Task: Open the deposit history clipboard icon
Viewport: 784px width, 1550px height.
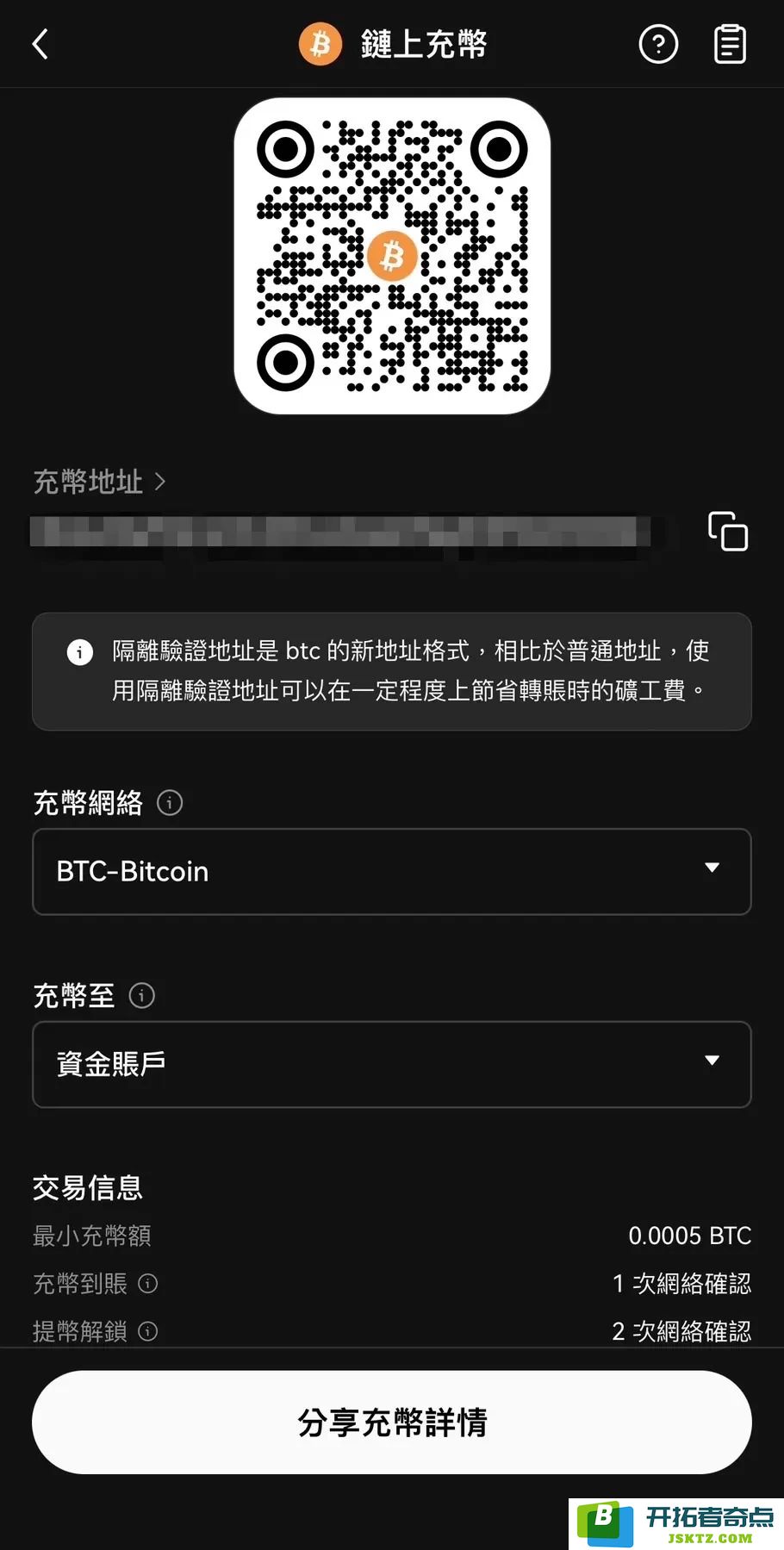Action: tap(730, 44)
